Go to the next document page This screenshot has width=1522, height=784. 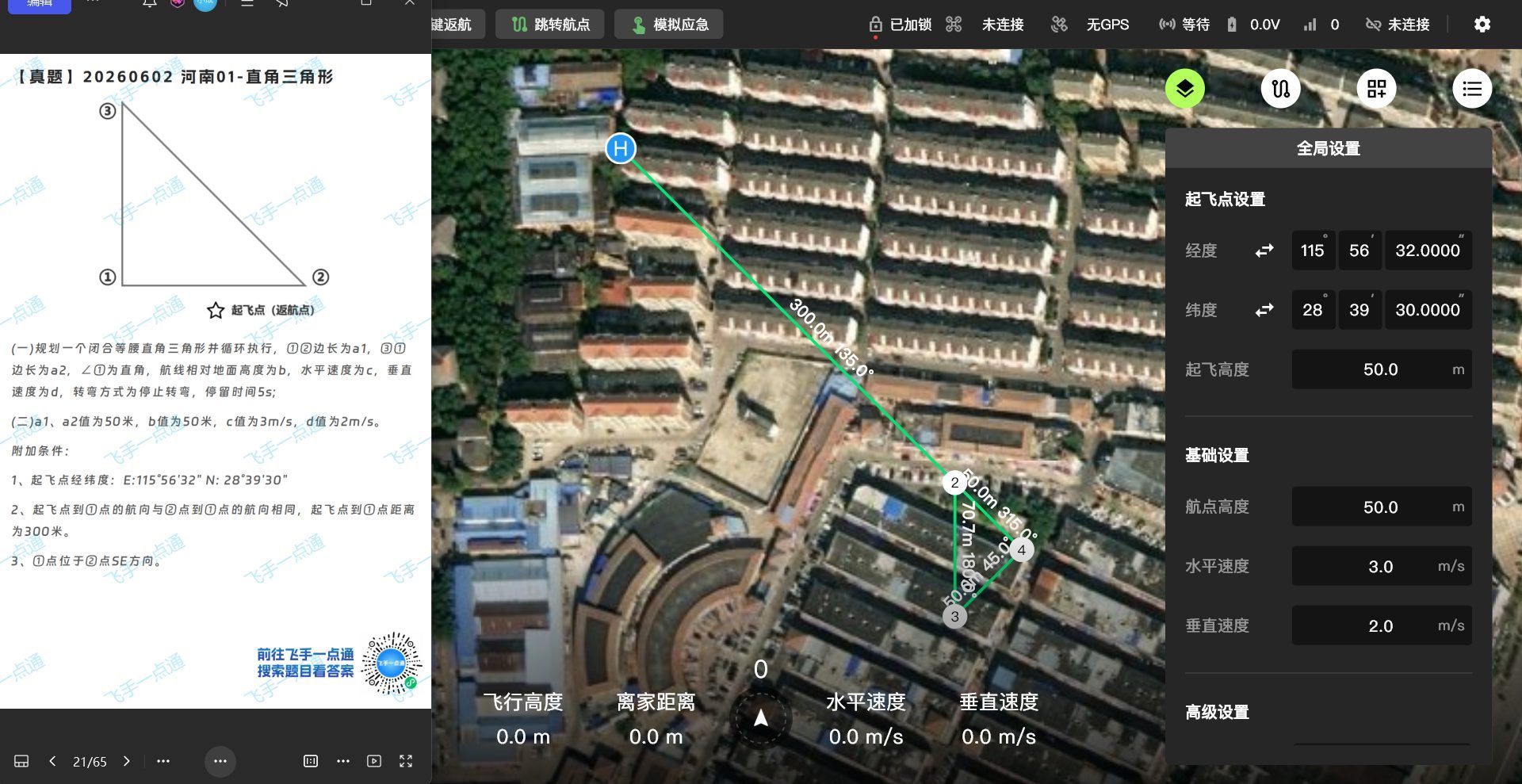coord(127,761)
